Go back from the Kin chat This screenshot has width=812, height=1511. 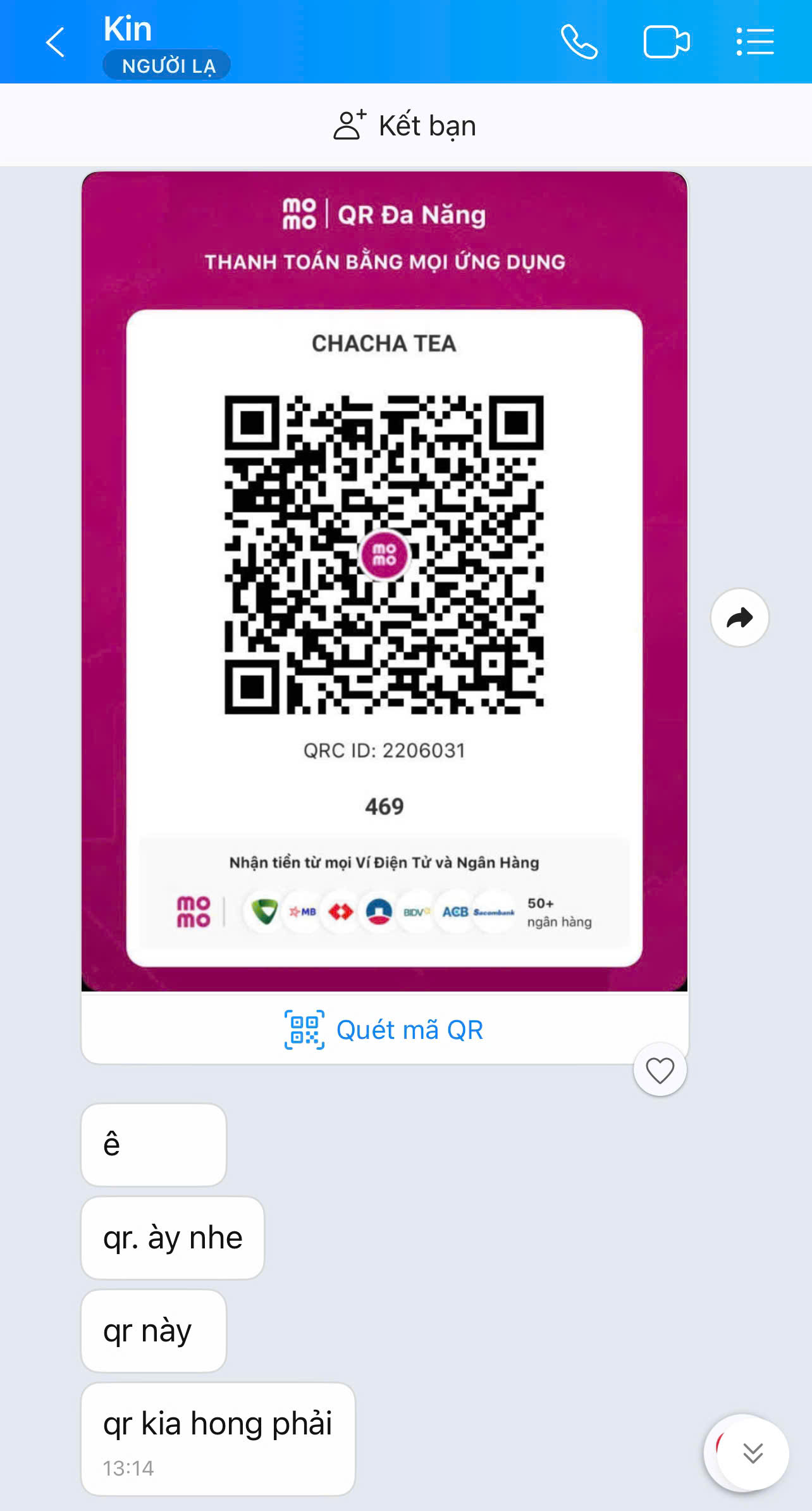point(56,42)
